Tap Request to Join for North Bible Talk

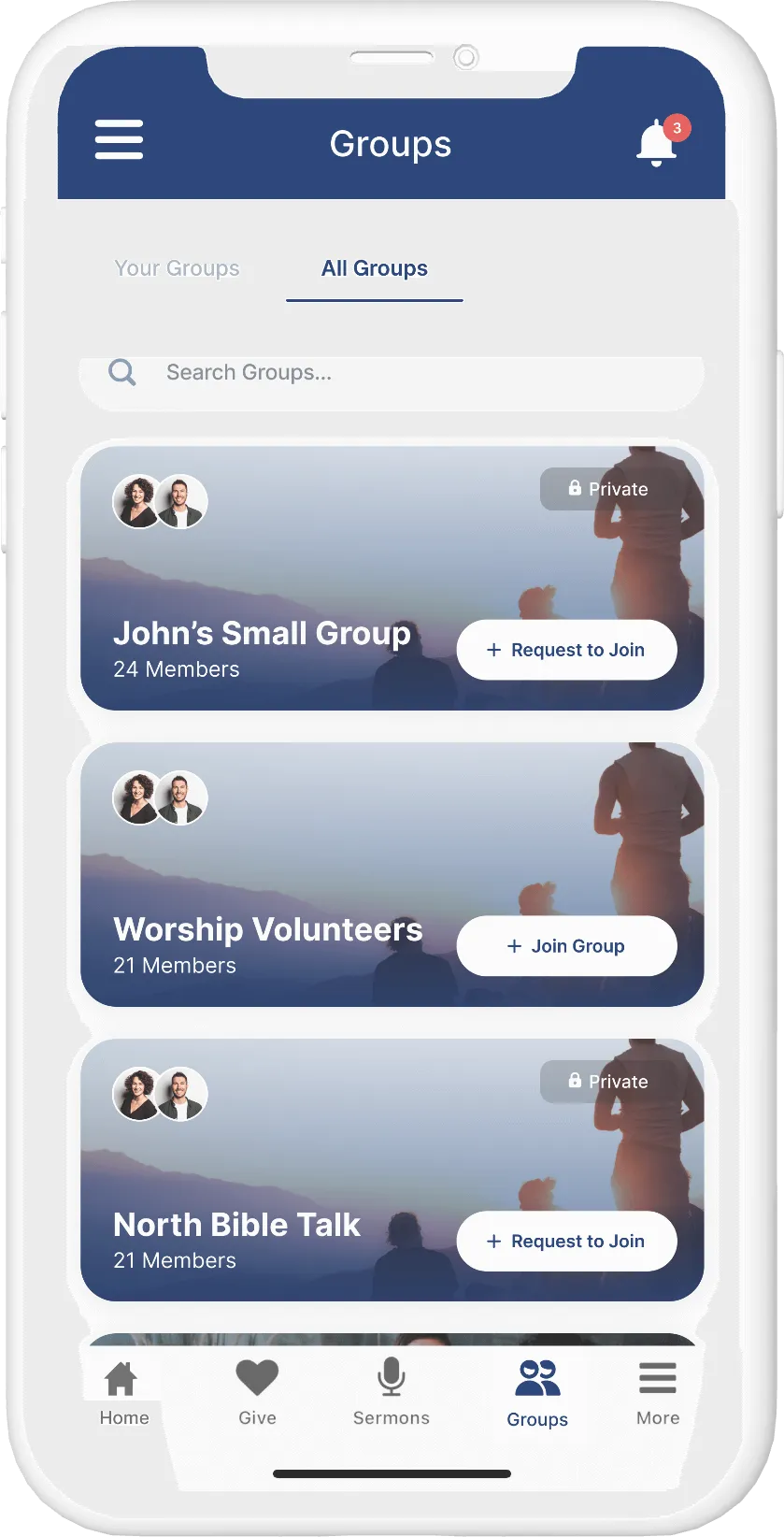566,1241
